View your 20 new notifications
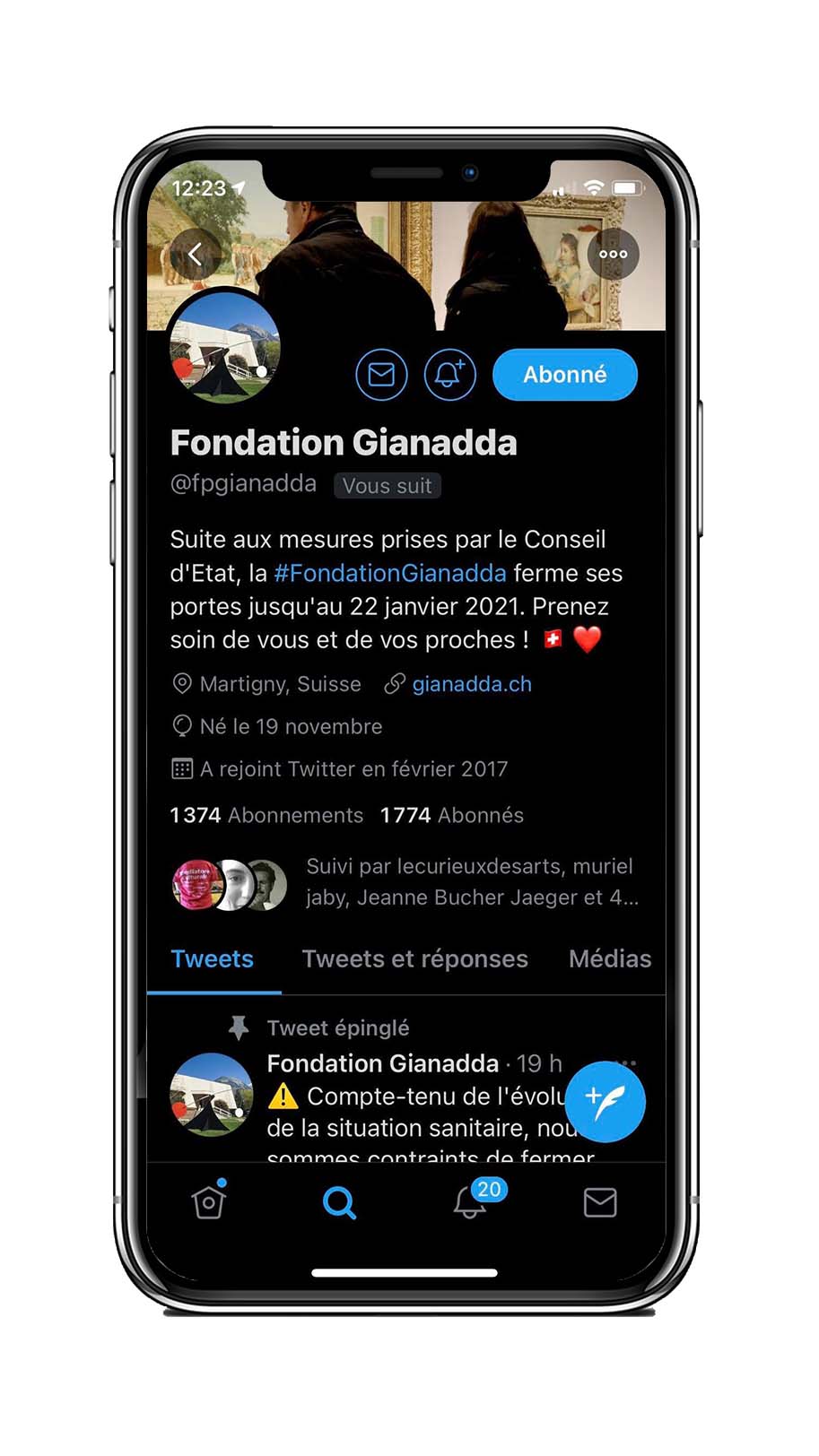Image resolution: width=819 pixels, height=1456 pixels. pyautogui.click(x=470, y=1202)
